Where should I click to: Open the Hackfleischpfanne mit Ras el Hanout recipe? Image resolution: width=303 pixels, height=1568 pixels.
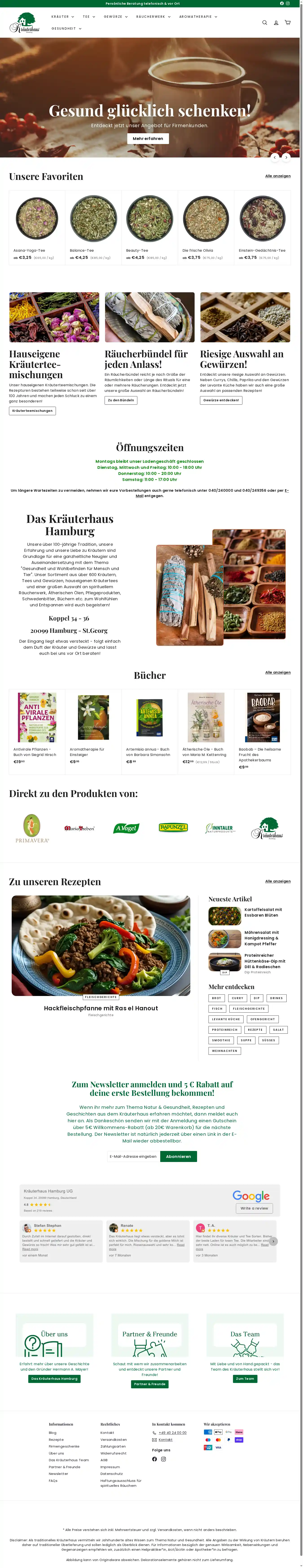(x=101, y=1008)
